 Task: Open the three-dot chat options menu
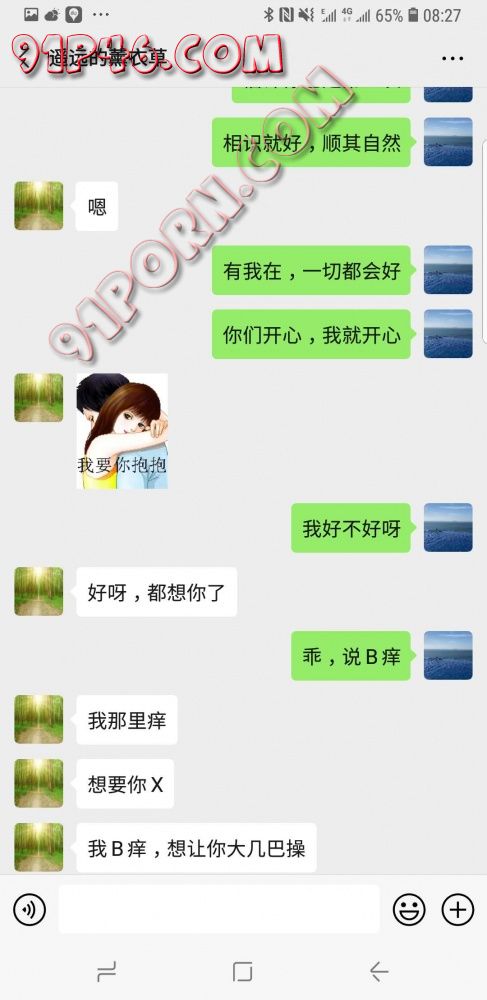click(452, 59)
